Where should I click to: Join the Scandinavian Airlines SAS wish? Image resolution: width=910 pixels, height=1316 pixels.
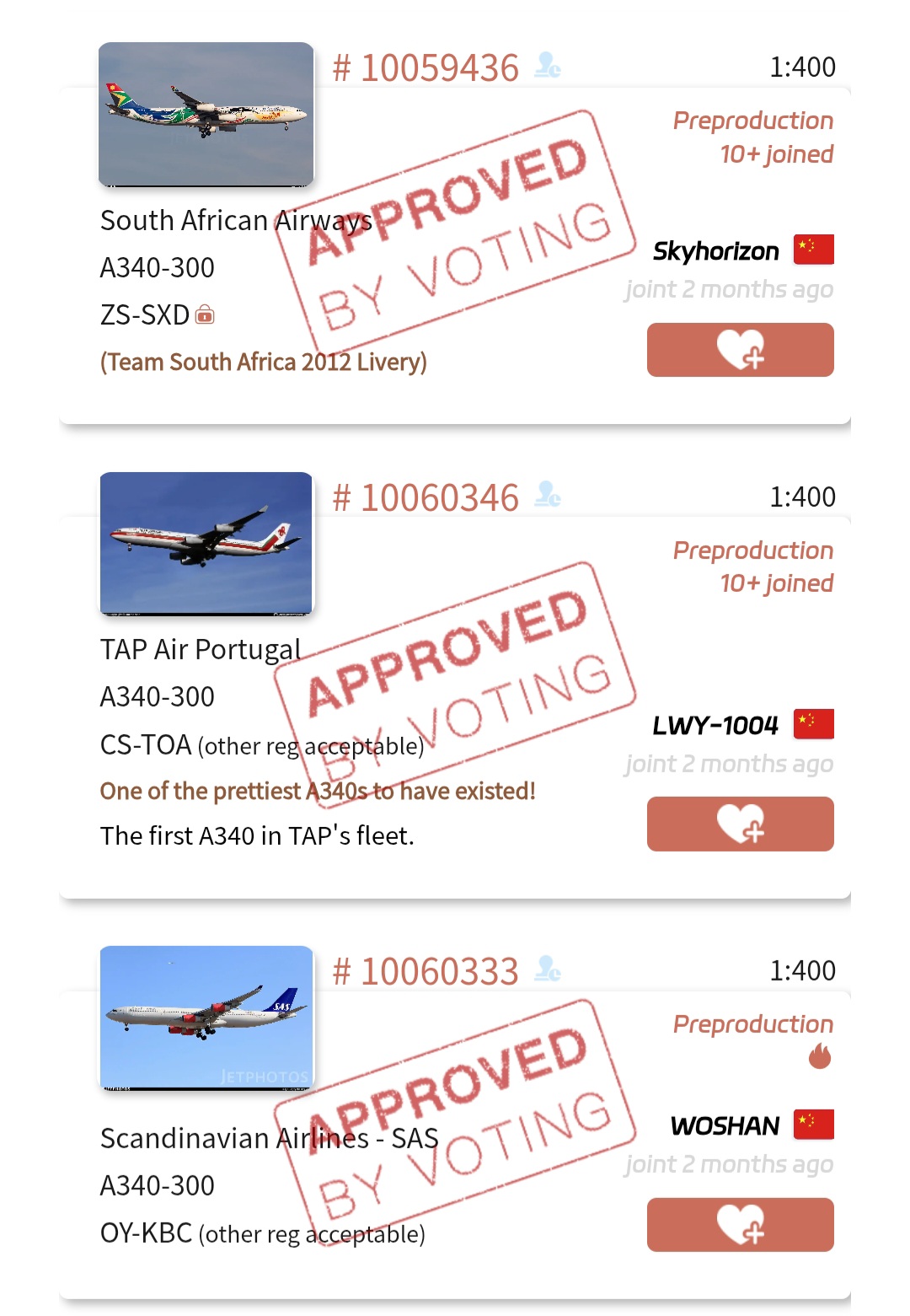click(740, 1224)
